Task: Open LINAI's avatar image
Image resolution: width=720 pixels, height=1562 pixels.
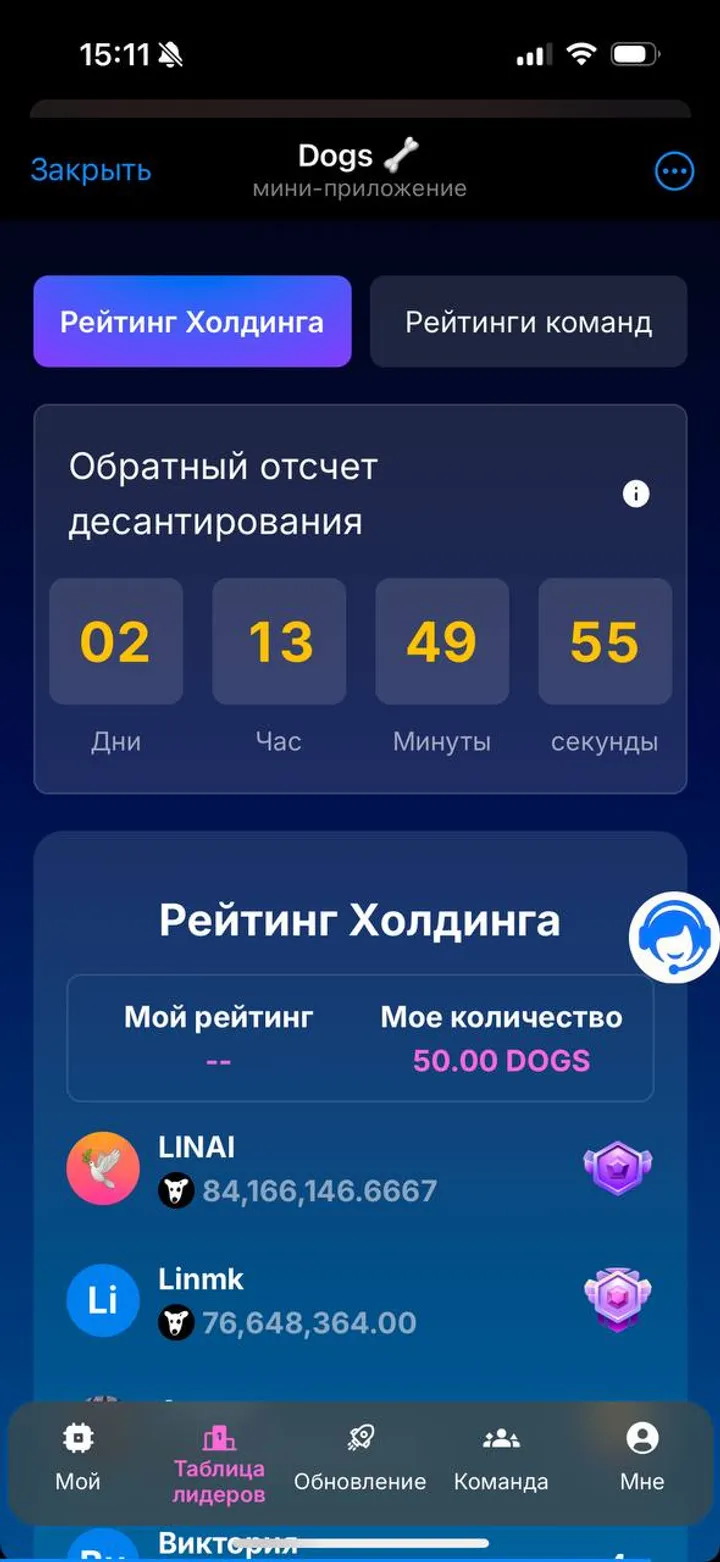Action: pos(102,1168)
